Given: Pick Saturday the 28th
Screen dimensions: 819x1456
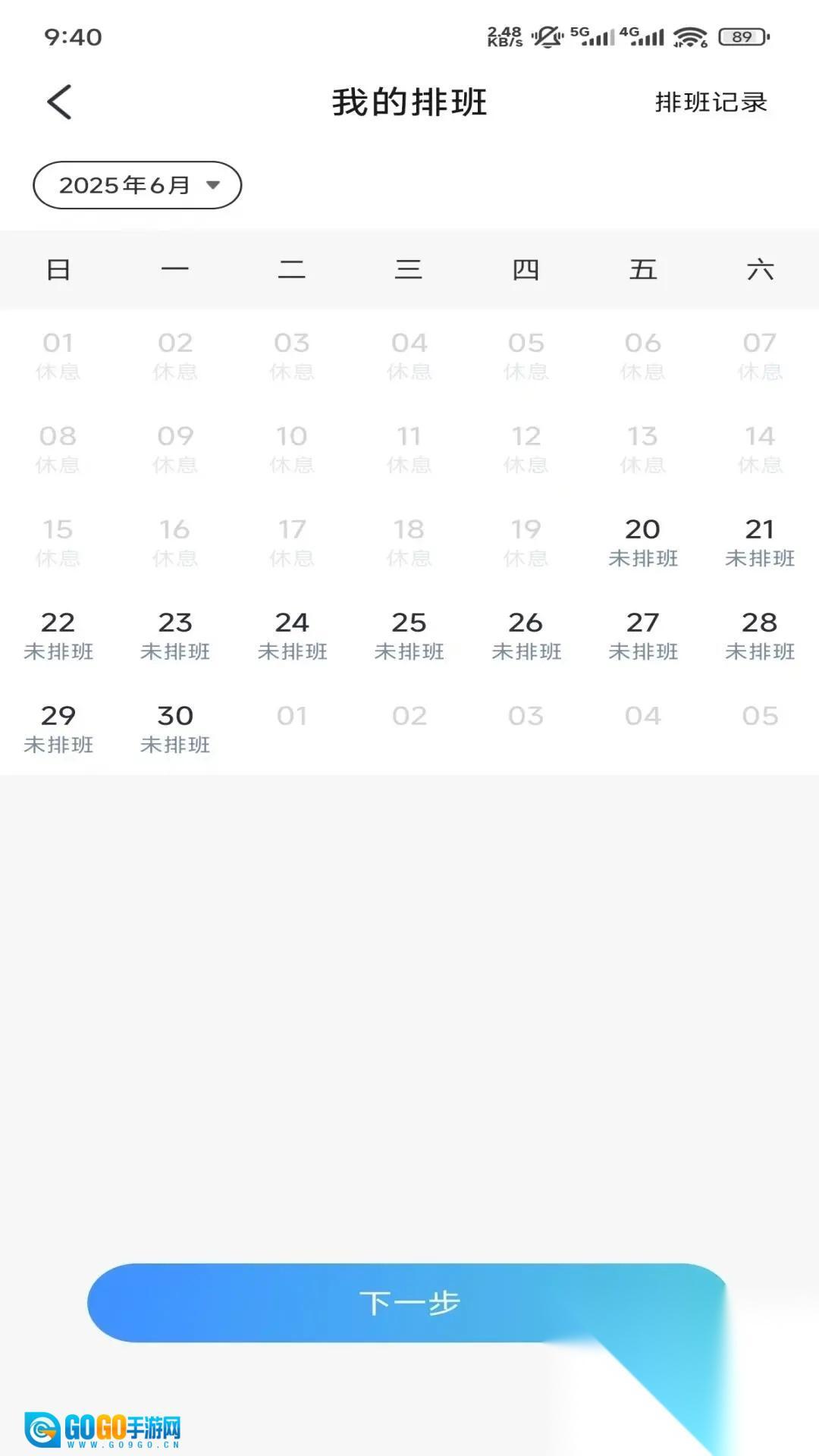Looking at the screenshot, I should point(759,635).
